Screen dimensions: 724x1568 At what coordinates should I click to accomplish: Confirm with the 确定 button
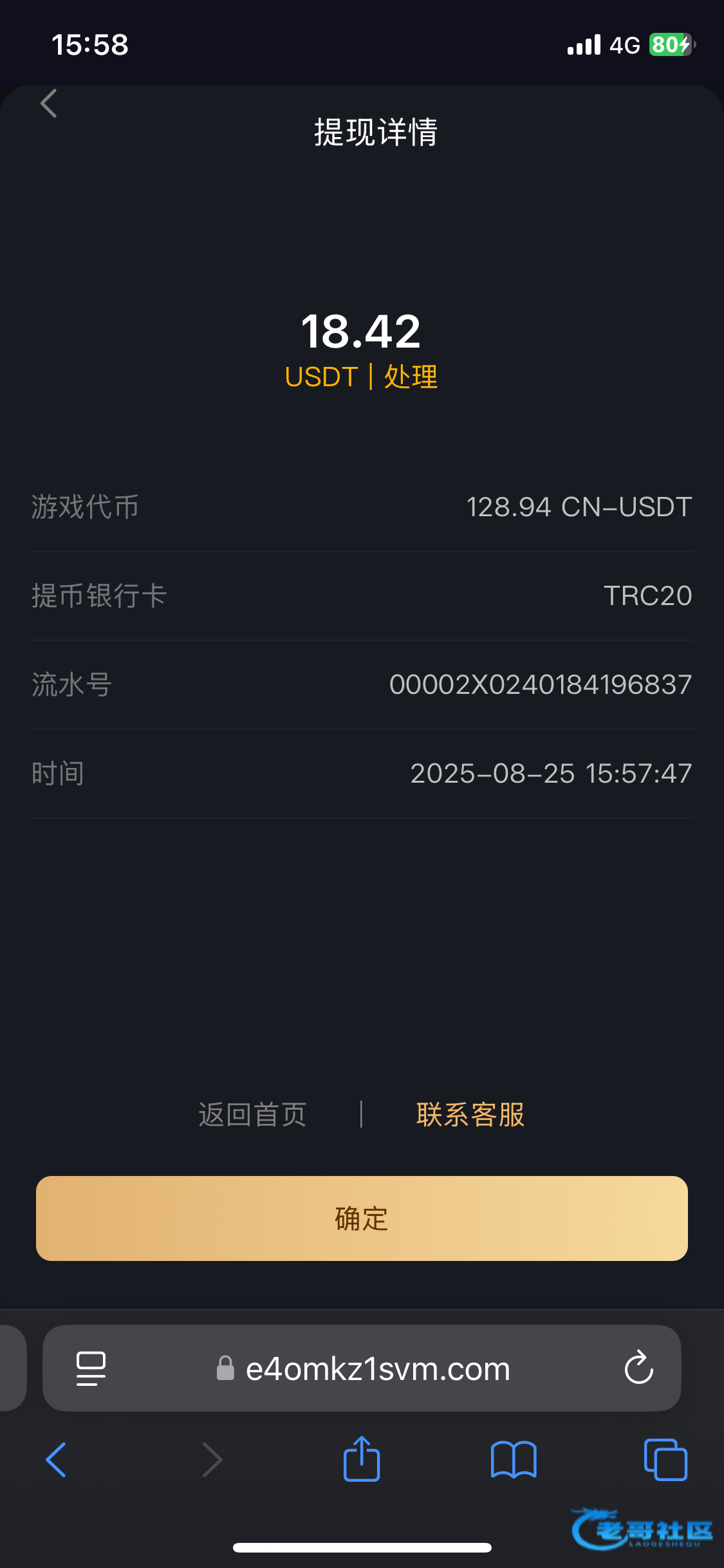click(x=362, y=1218)
